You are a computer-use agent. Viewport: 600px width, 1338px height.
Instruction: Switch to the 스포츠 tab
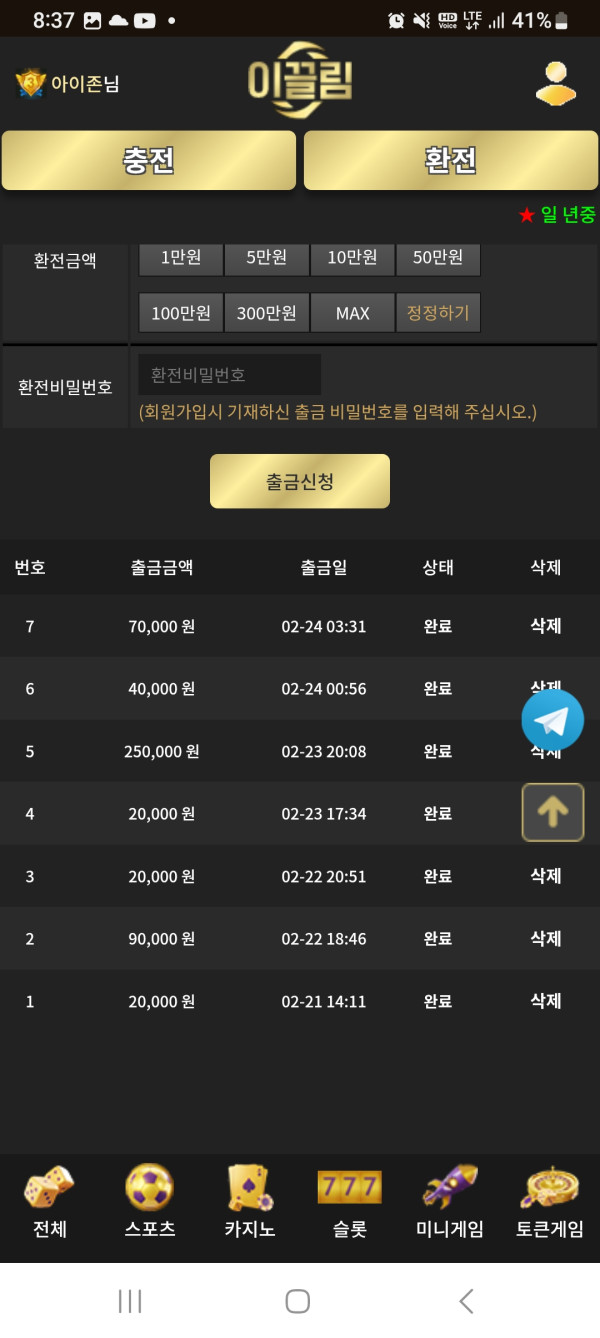(150, 1202)
